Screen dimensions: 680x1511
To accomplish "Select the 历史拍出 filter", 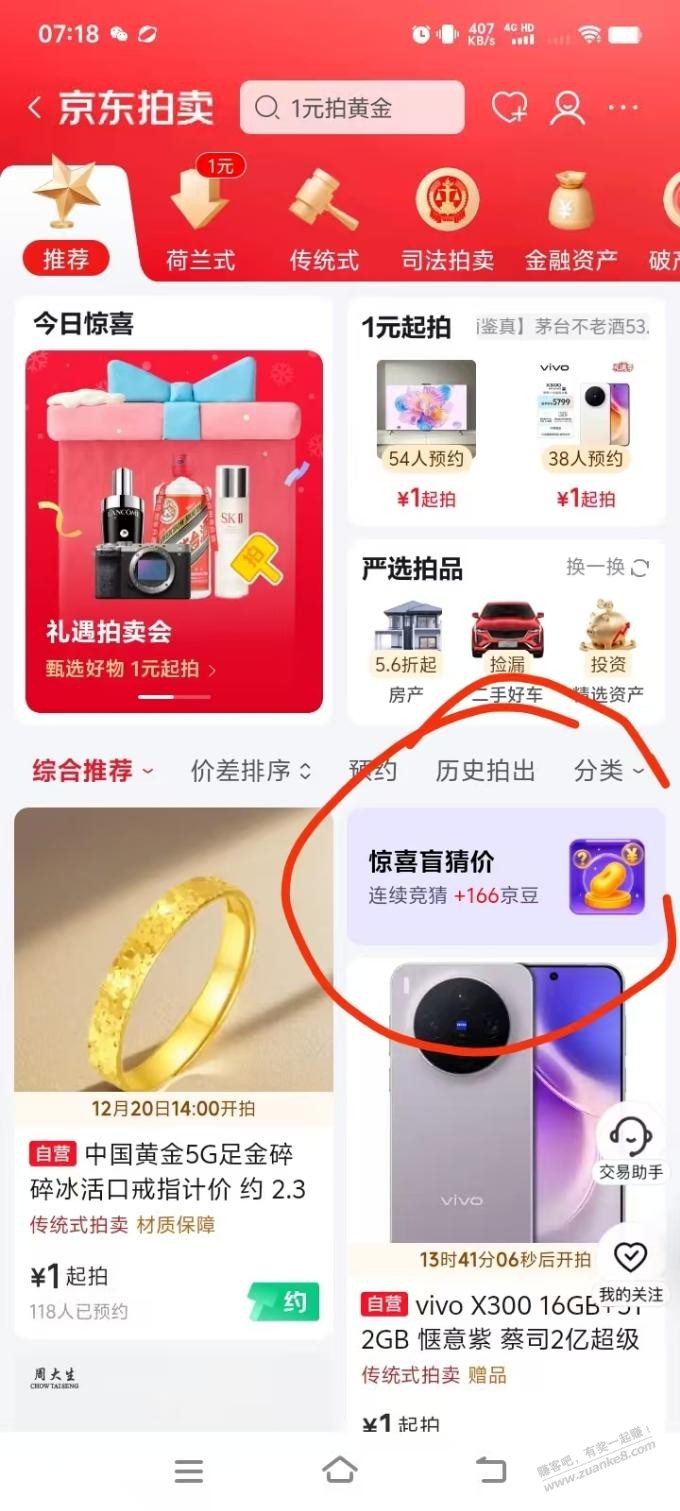I will click(x=485, y=771).
